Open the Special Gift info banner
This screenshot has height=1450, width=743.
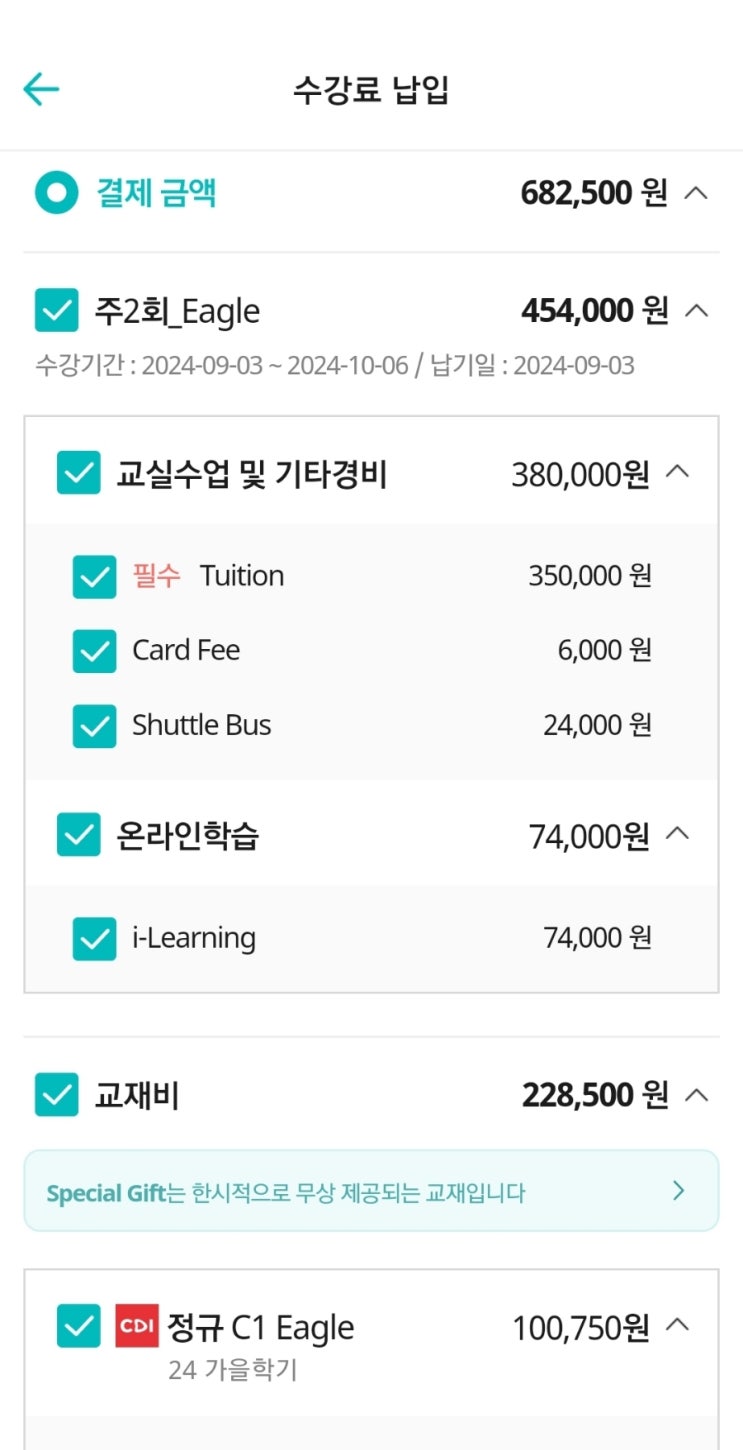point(371,1191)
